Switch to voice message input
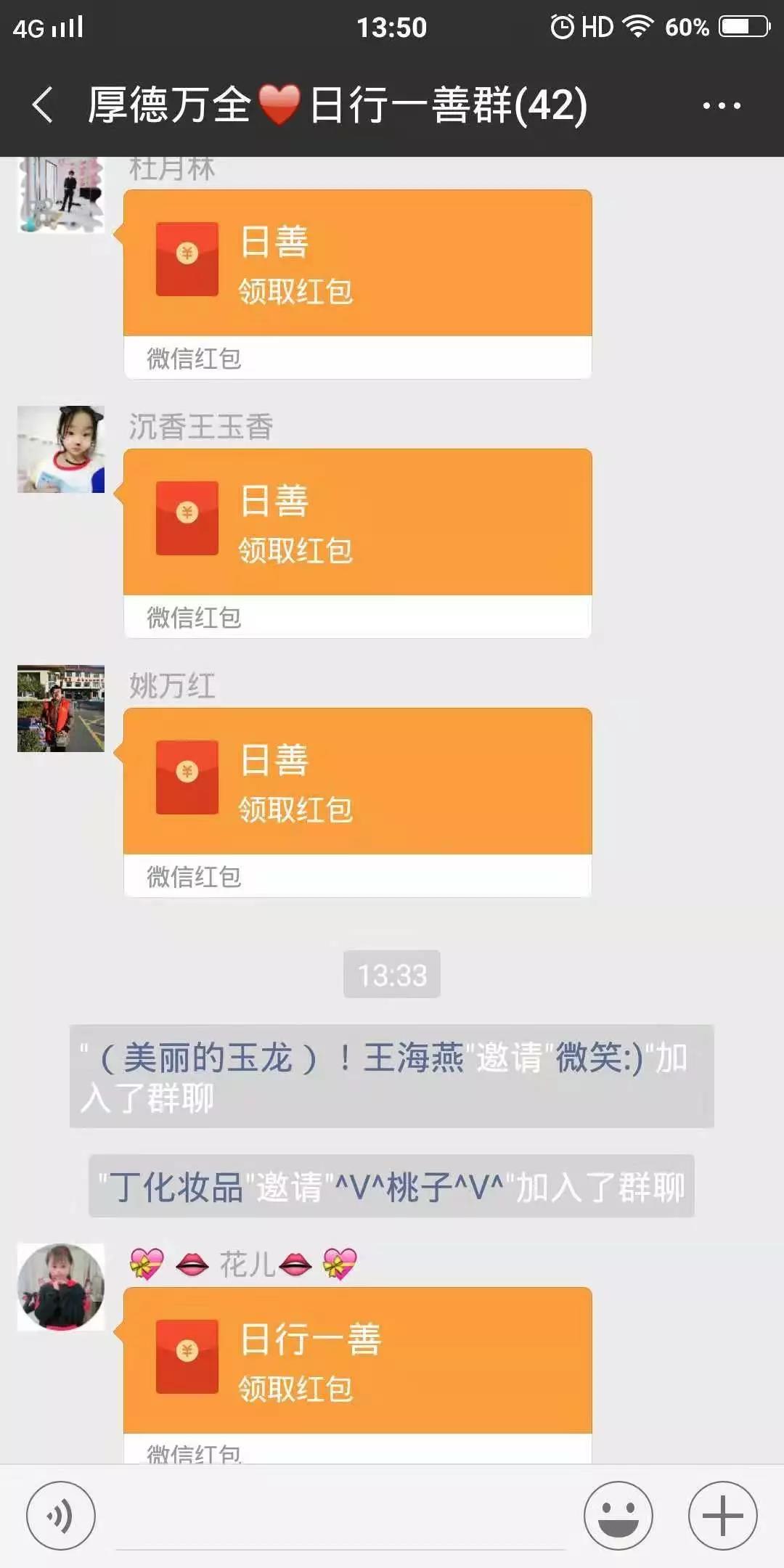The height and width of the screenshot is (1568, 784). 61,1516
